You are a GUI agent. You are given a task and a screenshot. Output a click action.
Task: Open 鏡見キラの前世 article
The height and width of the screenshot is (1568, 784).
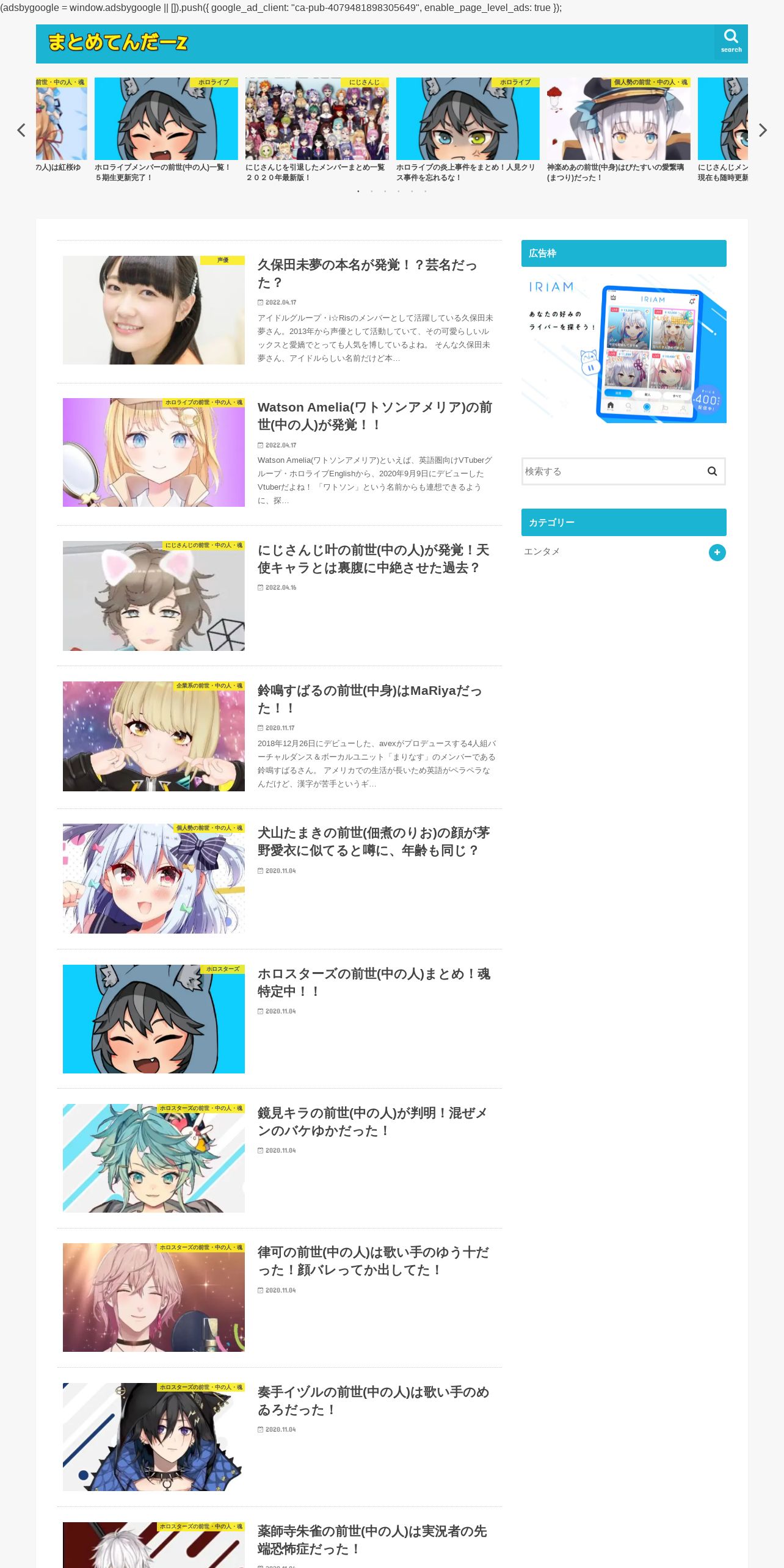[372, 1122]
